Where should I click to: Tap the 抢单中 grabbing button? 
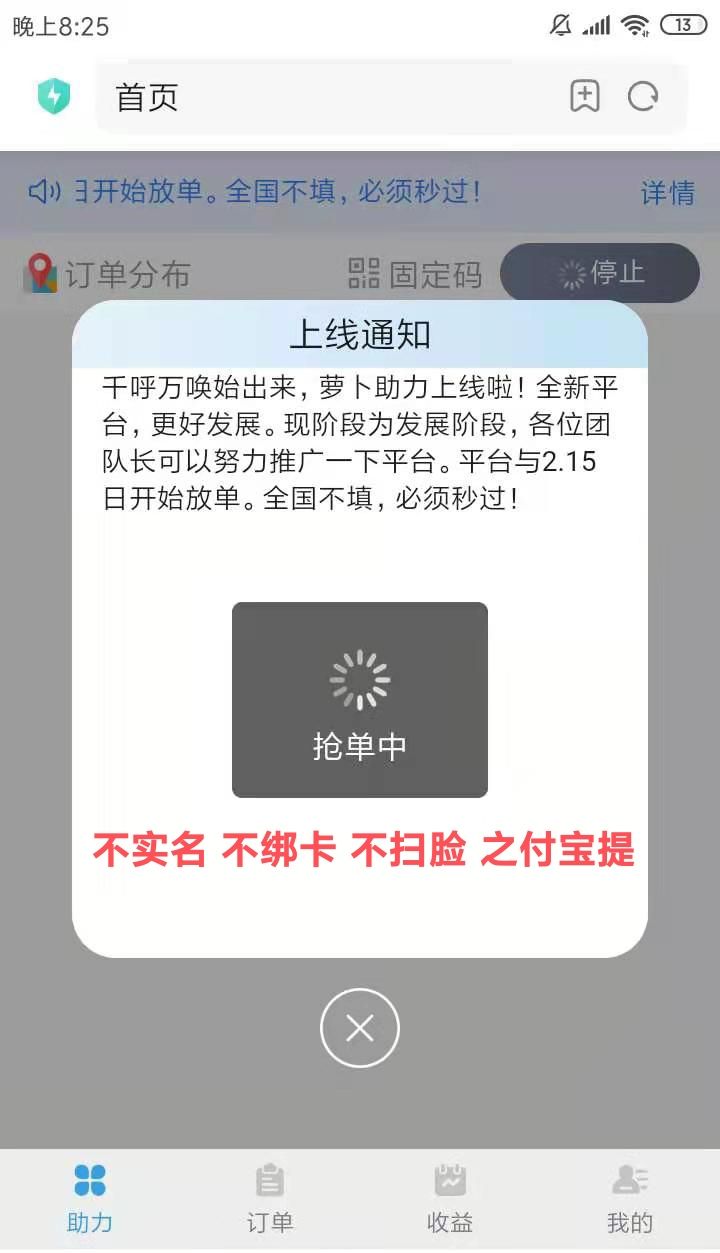[359, 700]
